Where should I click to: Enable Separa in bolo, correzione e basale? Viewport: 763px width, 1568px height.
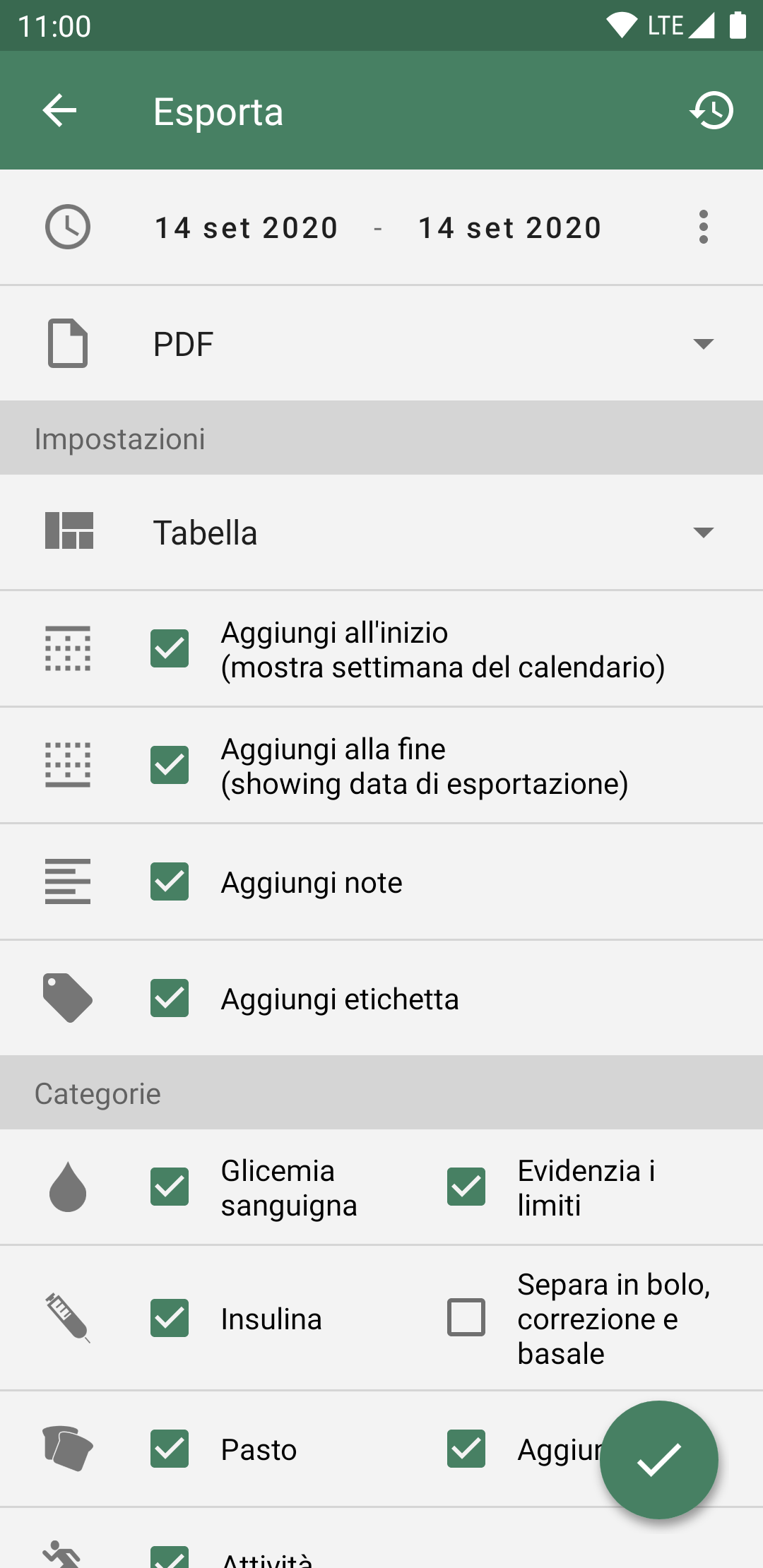466,1317
